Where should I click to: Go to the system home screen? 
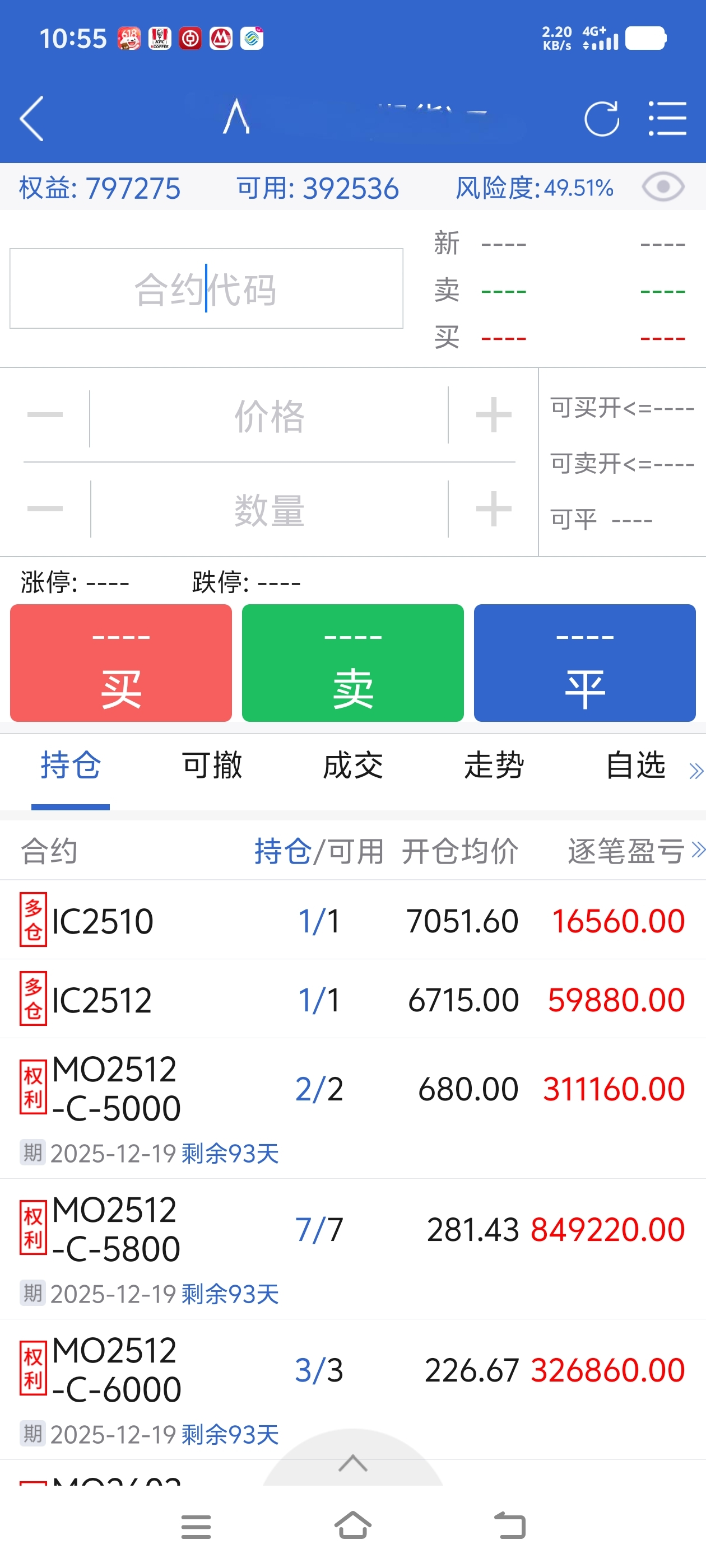pos(352,1526)
